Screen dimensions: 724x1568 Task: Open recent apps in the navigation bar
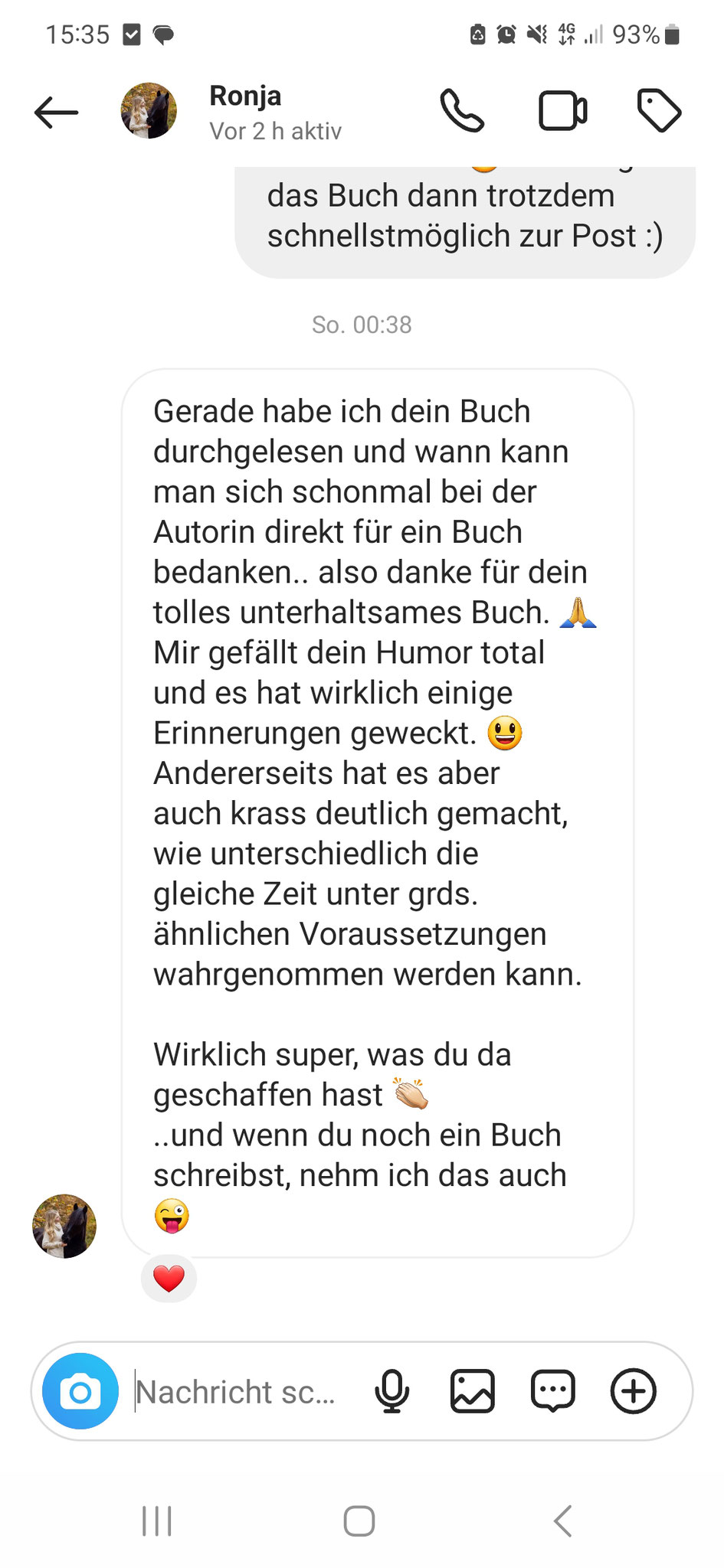[x=157, y=1521]
